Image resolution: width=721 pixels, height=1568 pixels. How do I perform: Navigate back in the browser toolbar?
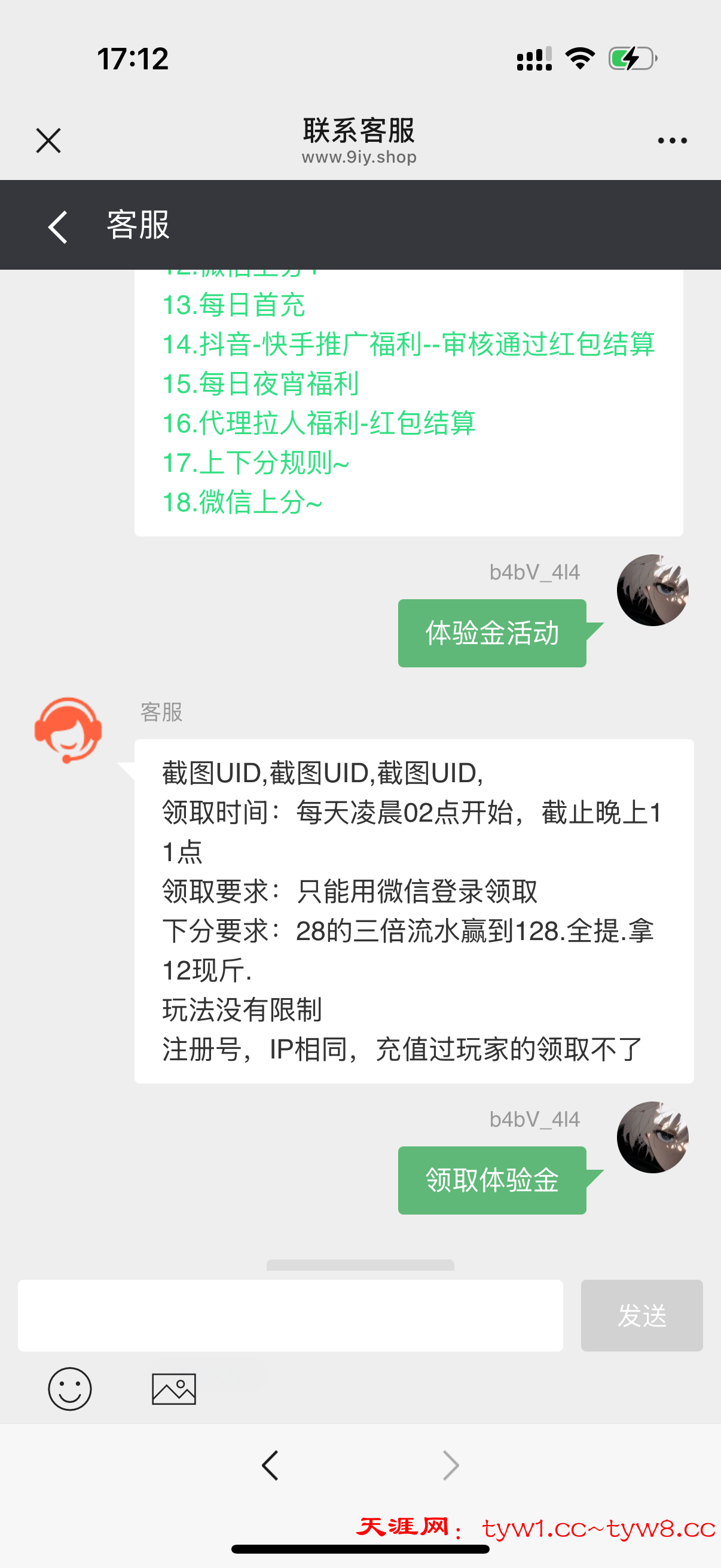pyautogui.click(x=270, y=1465)
